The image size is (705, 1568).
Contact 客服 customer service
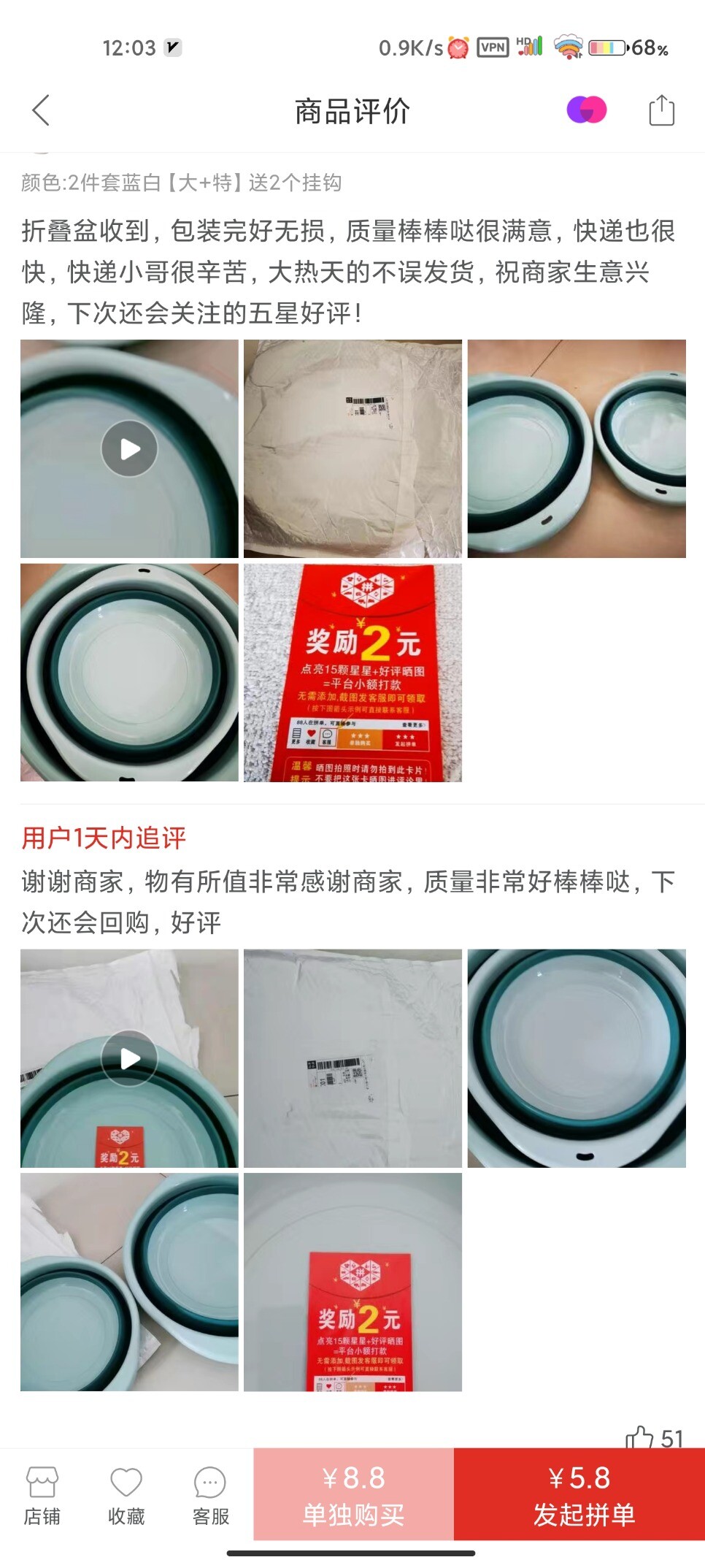[211, 1496]
